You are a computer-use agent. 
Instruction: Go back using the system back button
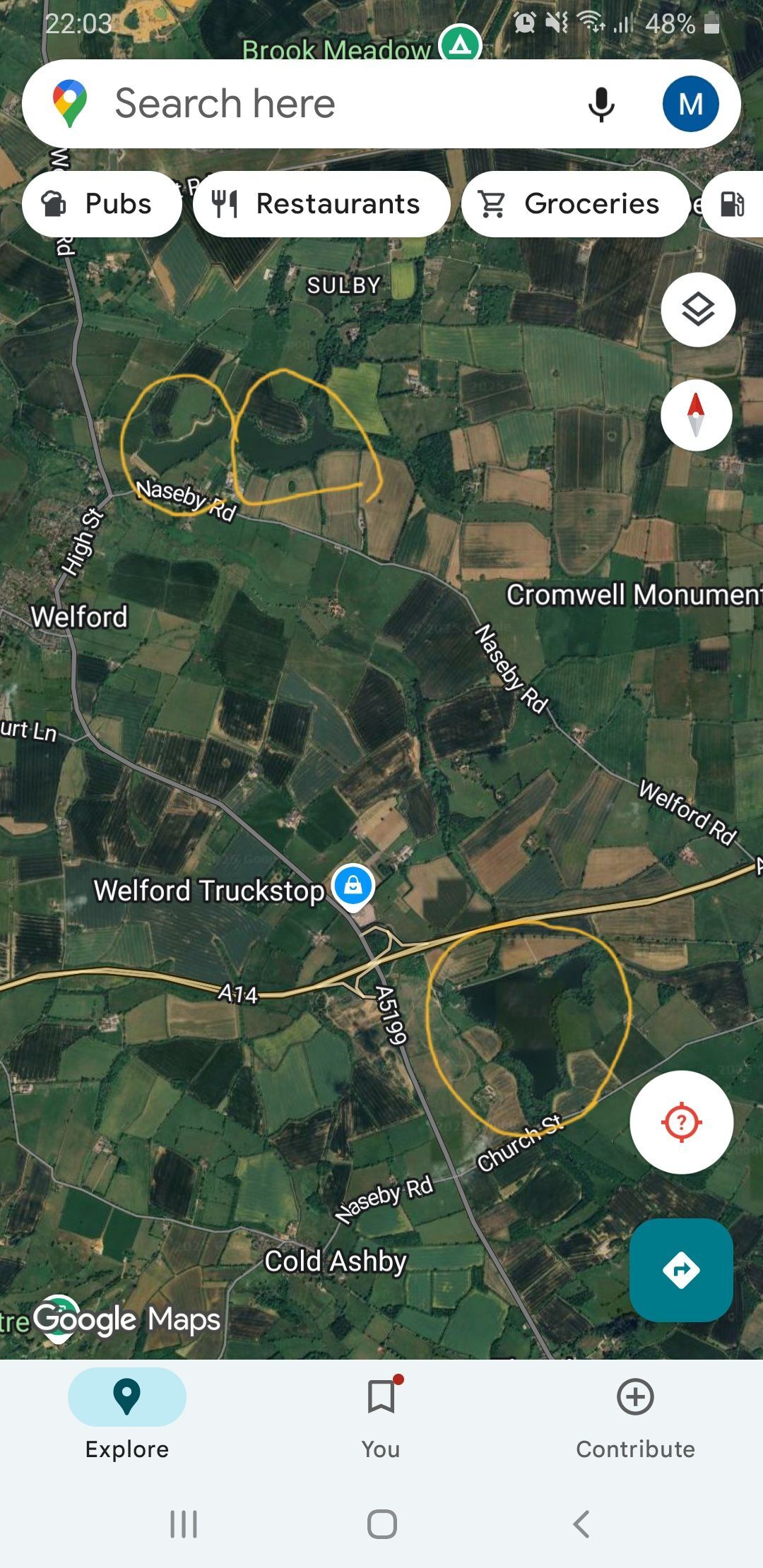pyautogui.click(x=581, y=1524)
